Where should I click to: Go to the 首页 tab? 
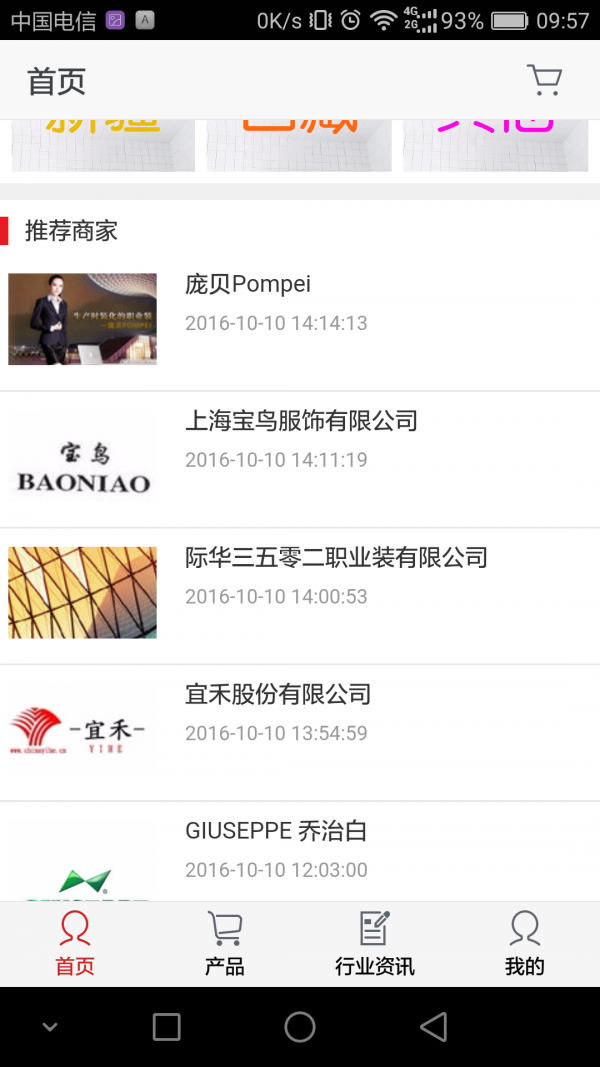(75, 944)
